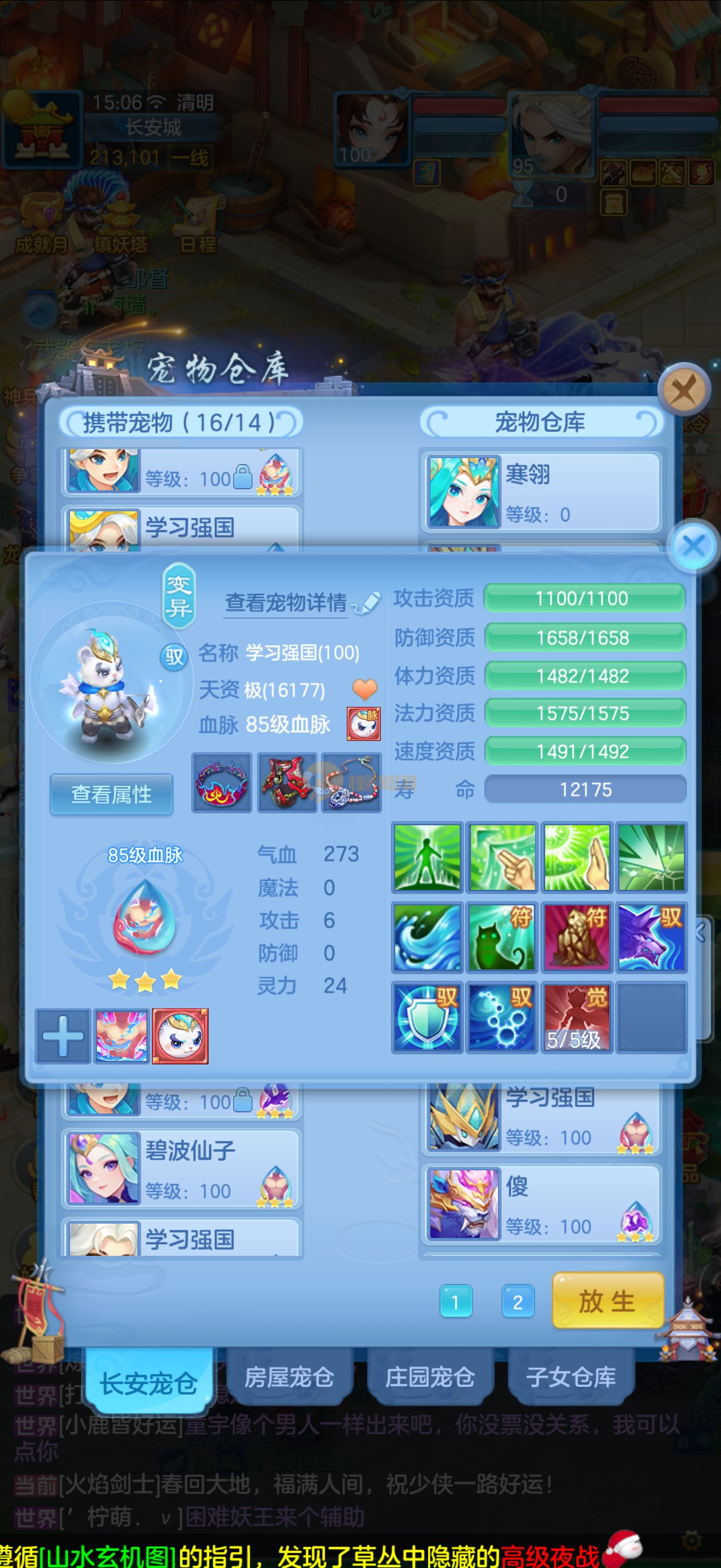Go to warehouse page 2
This screenshot has width=721, height=1568.
517,1302
